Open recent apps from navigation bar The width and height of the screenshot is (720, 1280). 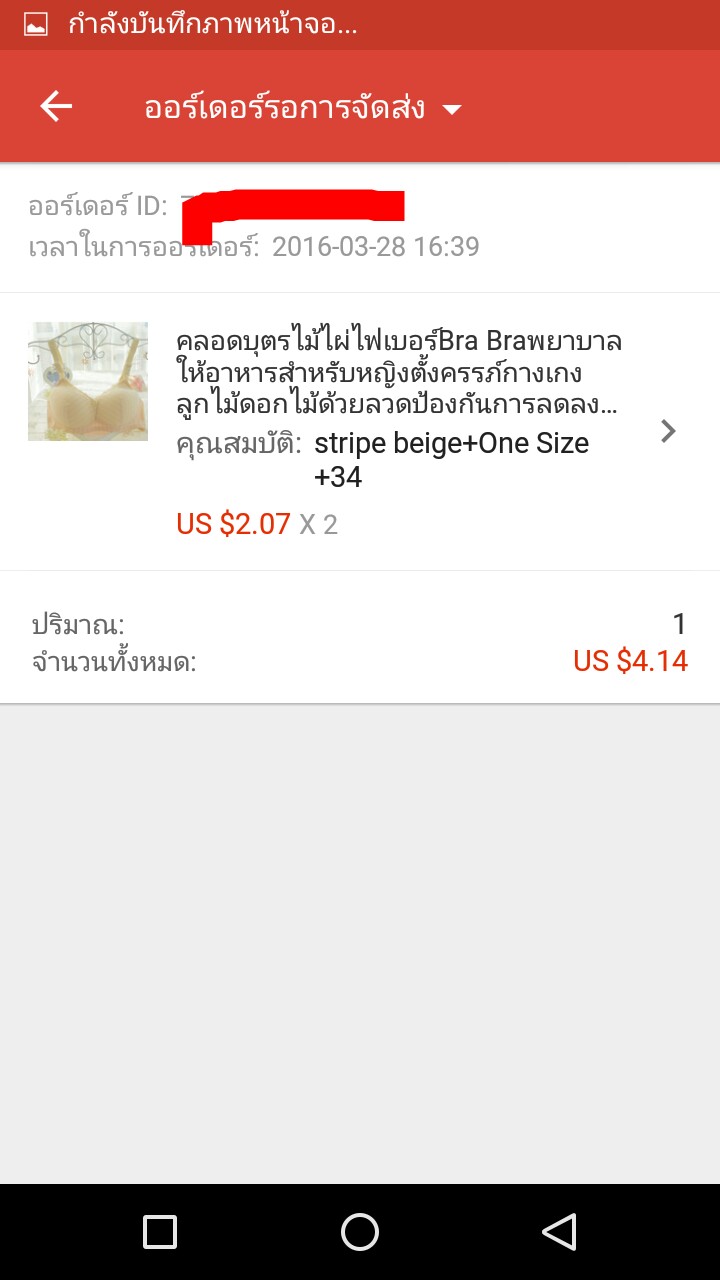click(x=160, y=1232)
